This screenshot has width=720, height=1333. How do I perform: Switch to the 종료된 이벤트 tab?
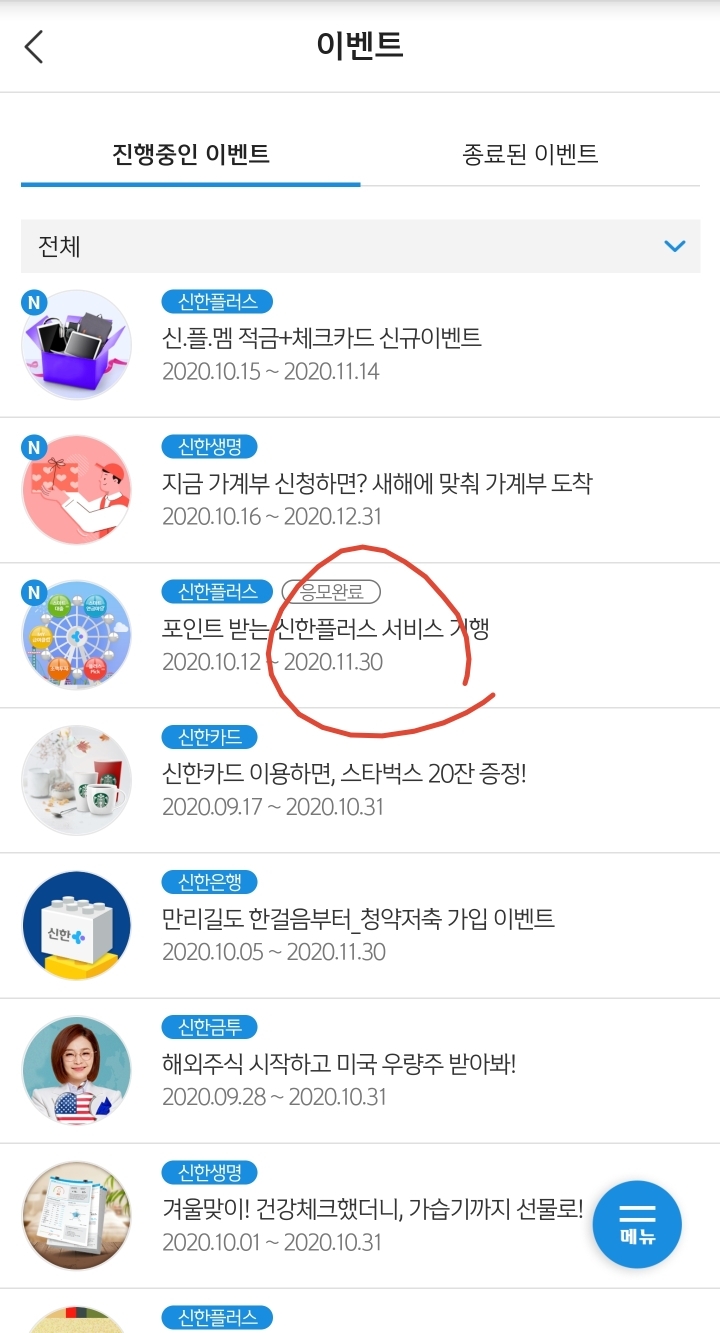[x=530, y=154]
